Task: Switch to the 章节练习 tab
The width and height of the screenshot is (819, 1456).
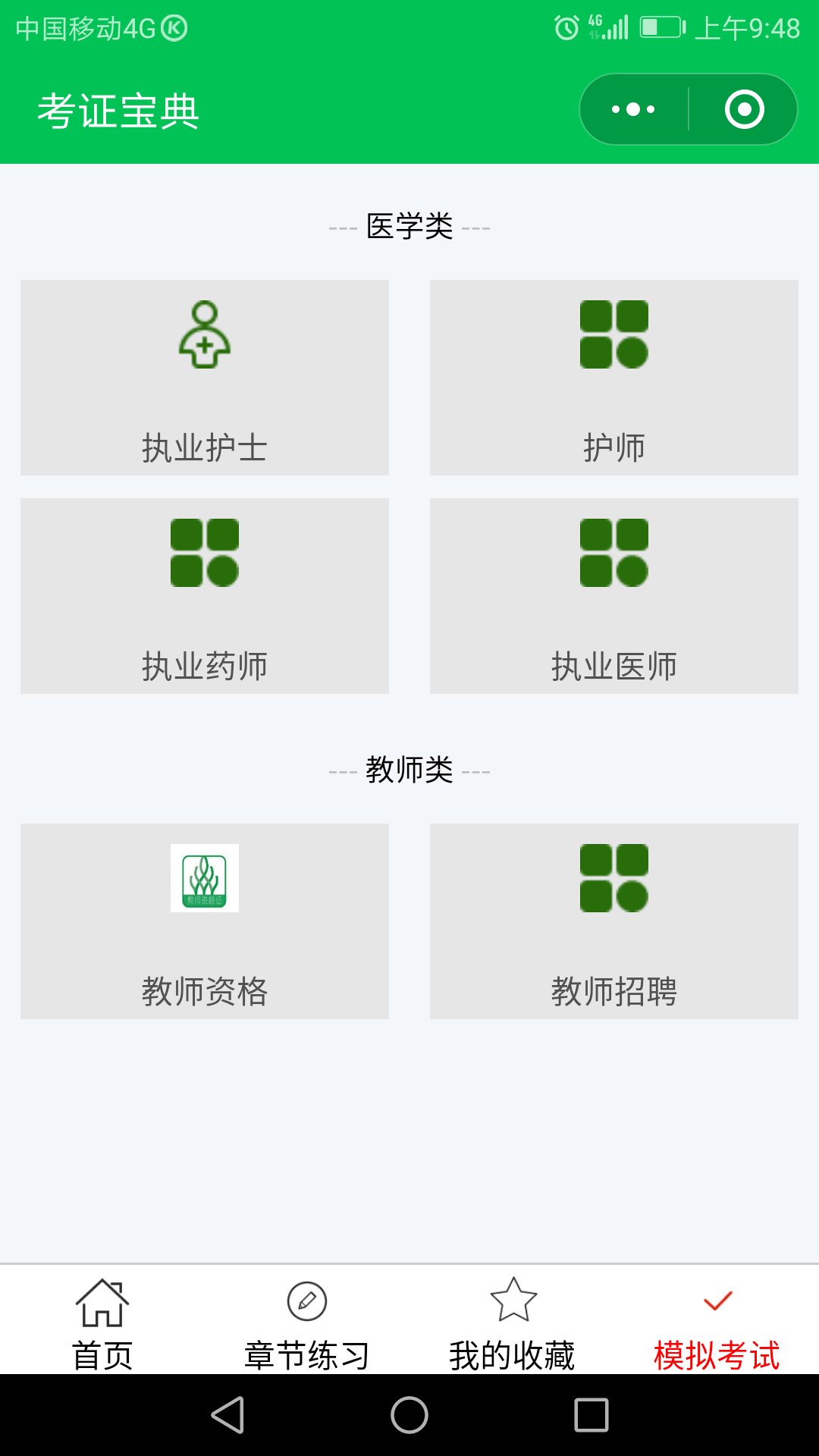Action: click(307, 1324)
